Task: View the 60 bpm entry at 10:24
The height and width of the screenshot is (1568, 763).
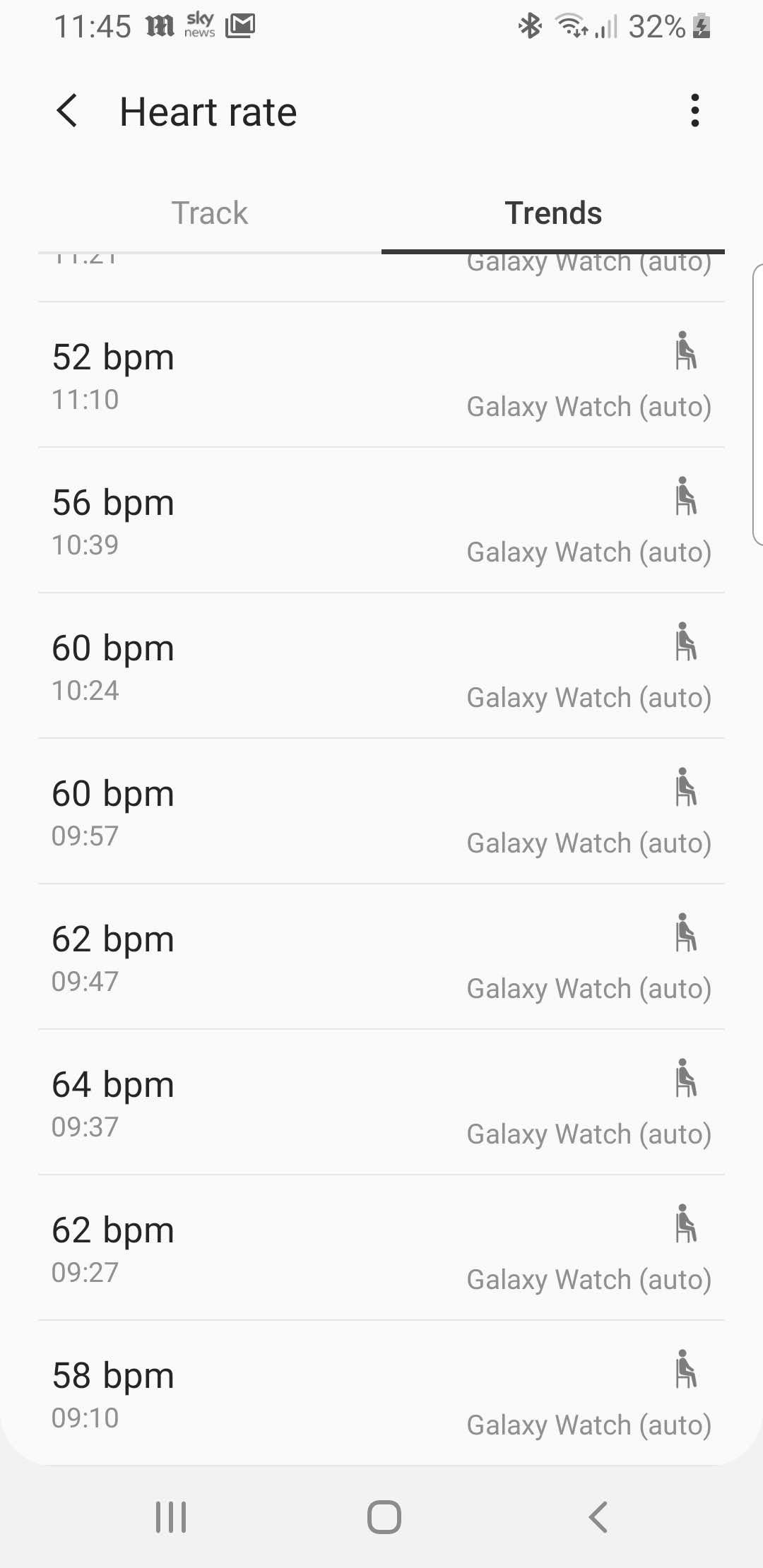Action: [381, 666]
